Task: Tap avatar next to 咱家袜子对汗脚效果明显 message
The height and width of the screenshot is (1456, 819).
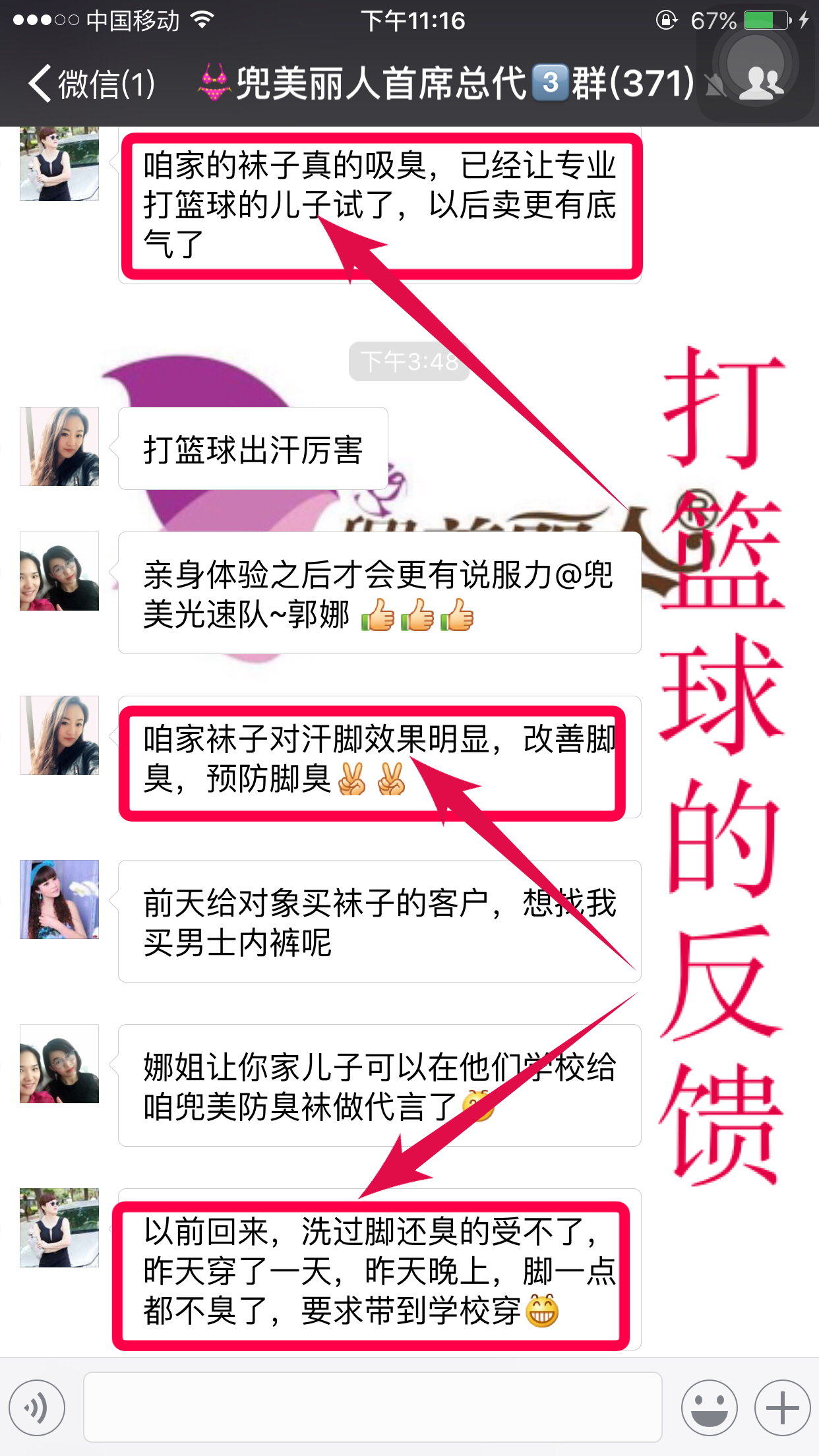Action: [59, 735]
